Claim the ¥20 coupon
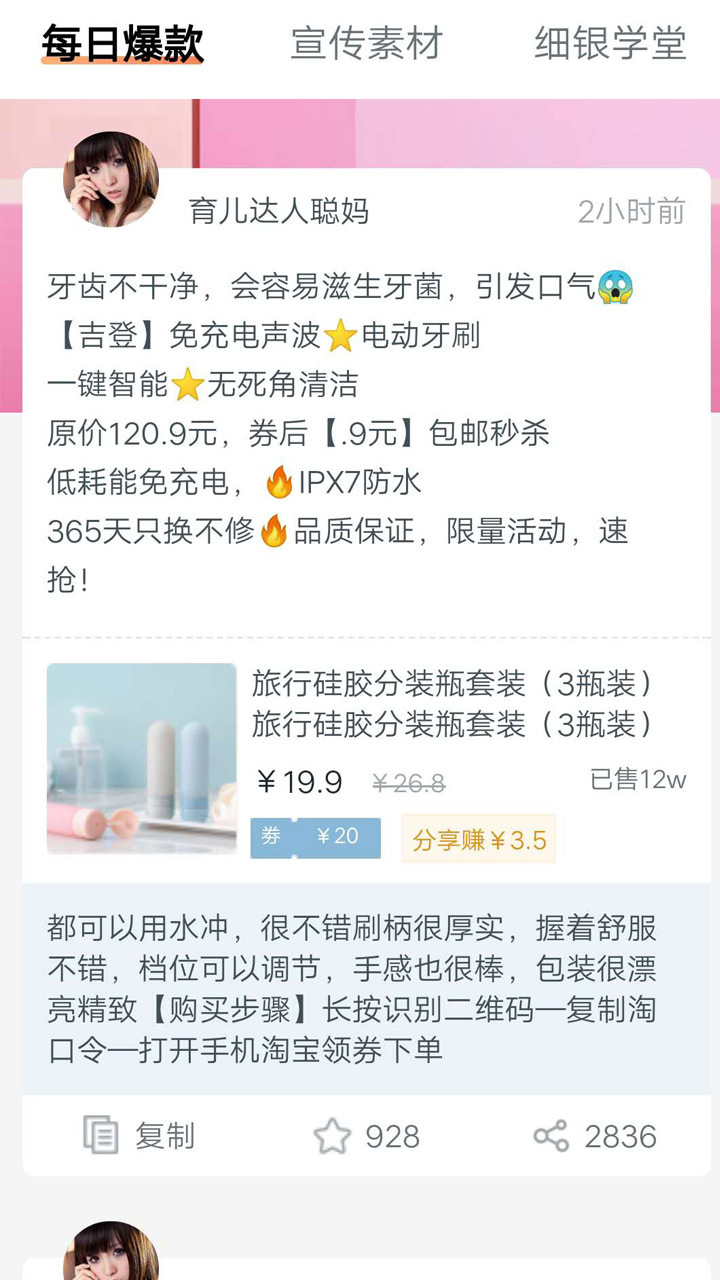This screenshot has height=1280, width=720. coord(316,837)
